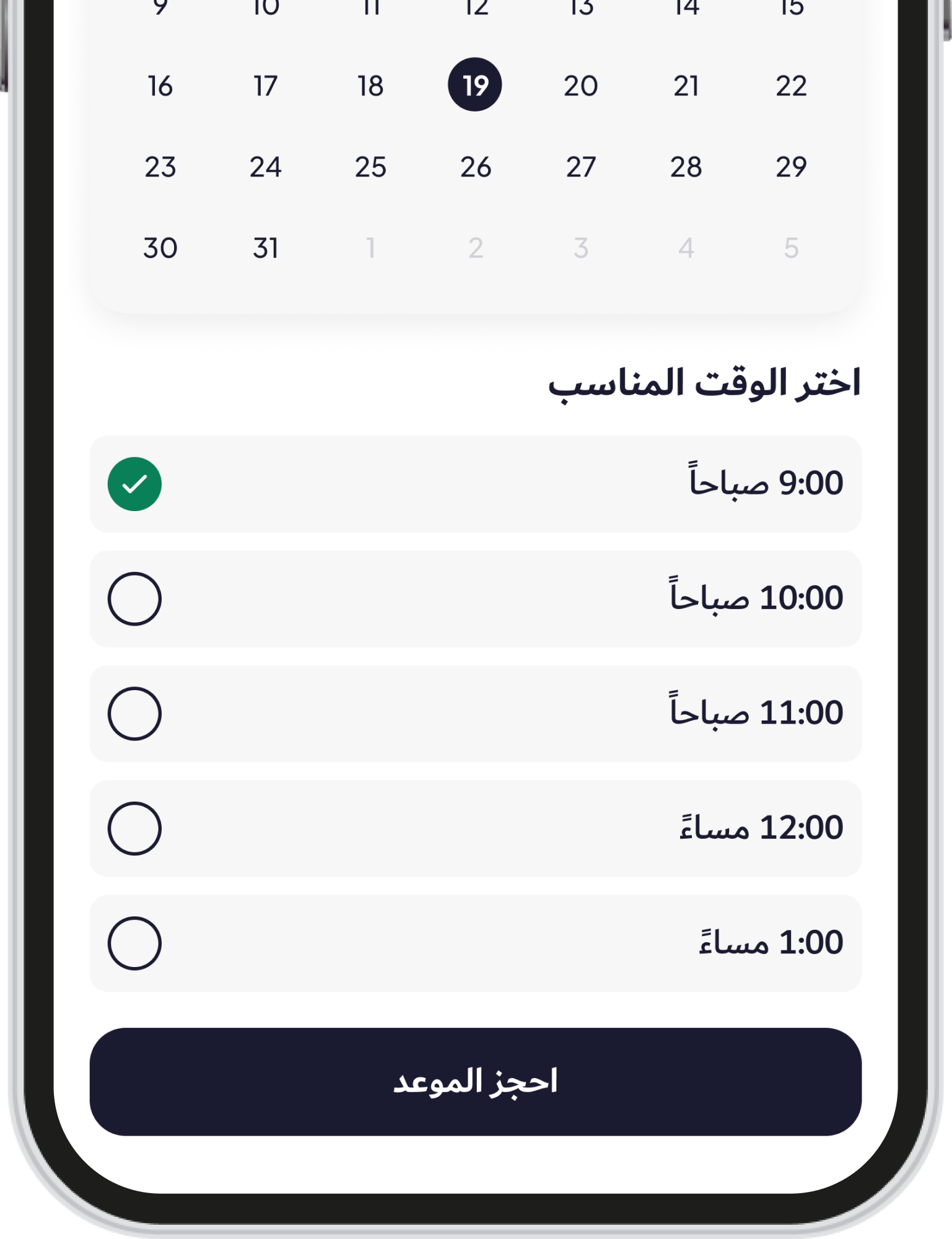Click day 1 of the next month
Image resolution: width=952 pixels, height=1239 pixels.
tap(370, 247)
